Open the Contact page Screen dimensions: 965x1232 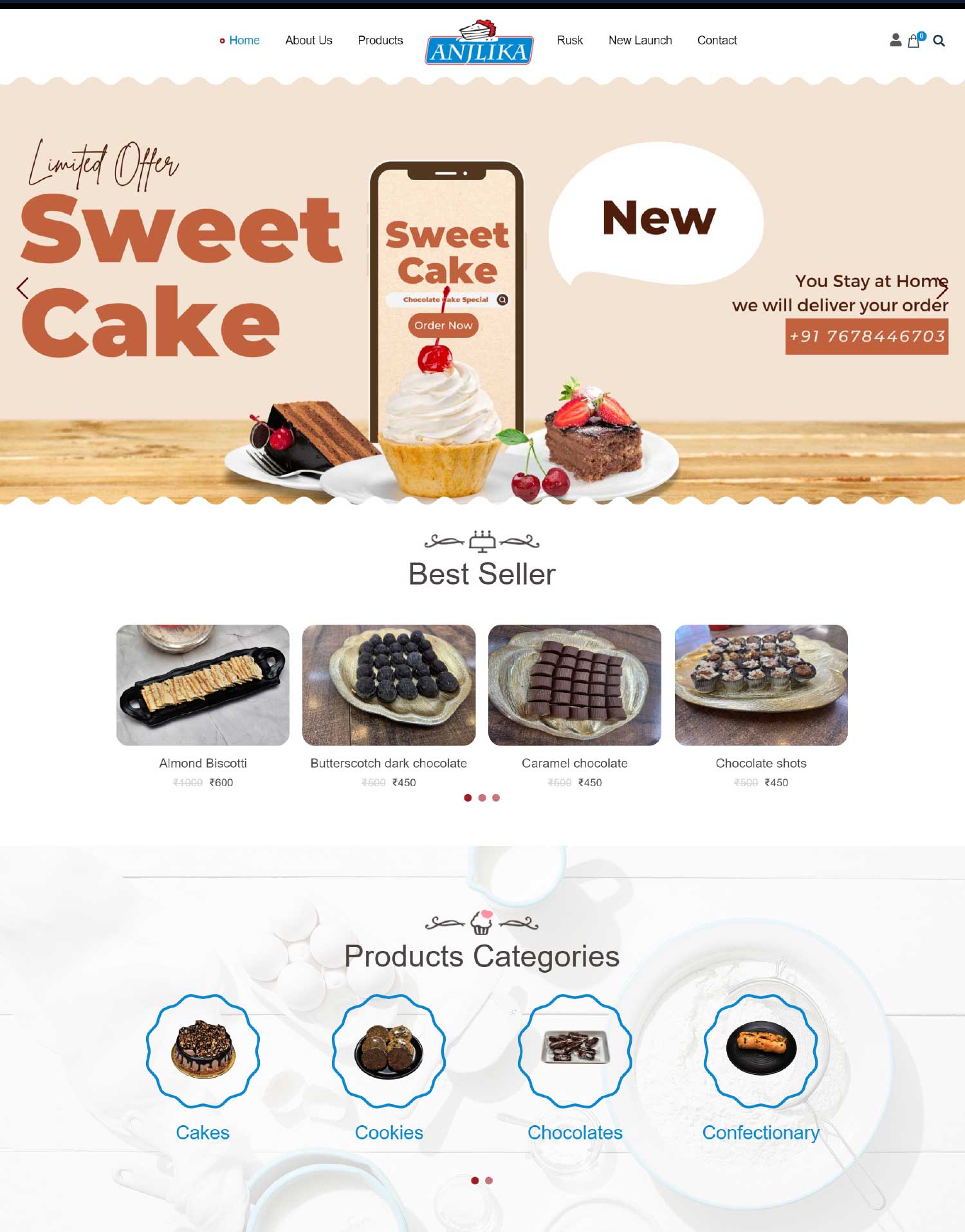click(717, 41)
